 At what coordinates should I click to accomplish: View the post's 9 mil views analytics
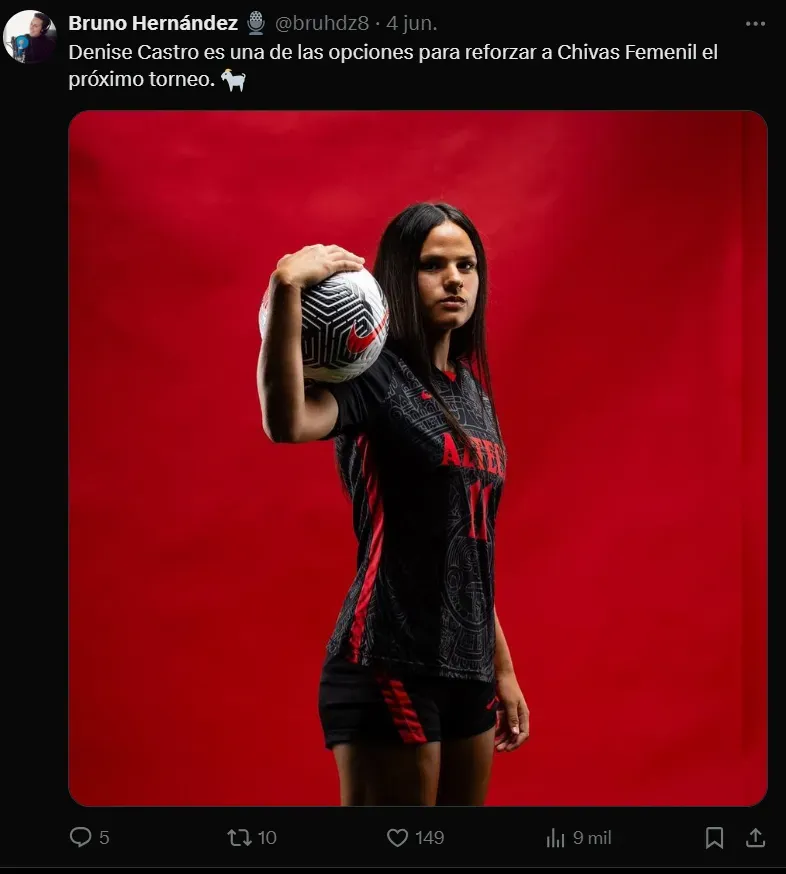(556, 837)
